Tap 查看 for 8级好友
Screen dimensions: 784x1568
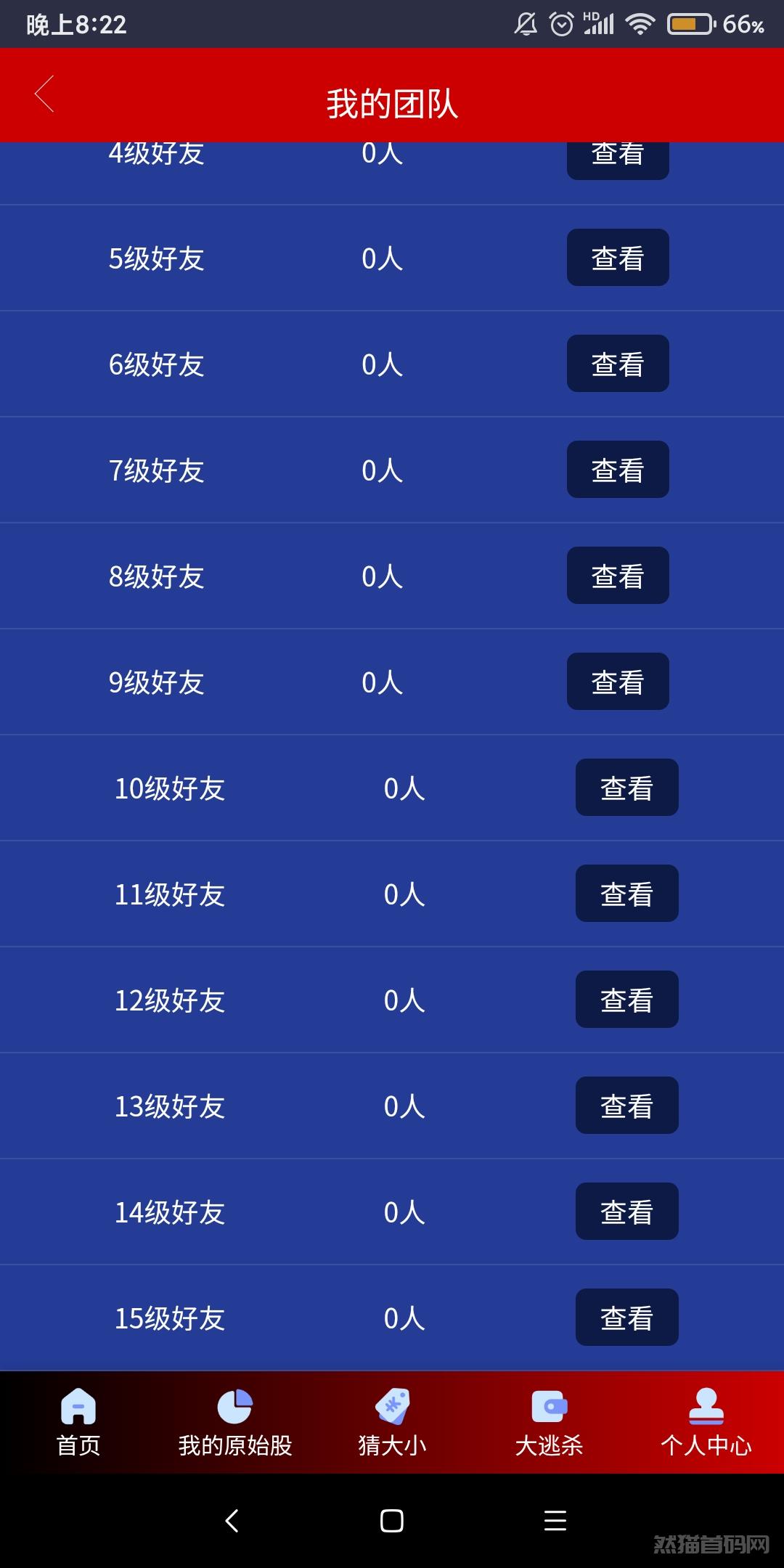(618, 576)
